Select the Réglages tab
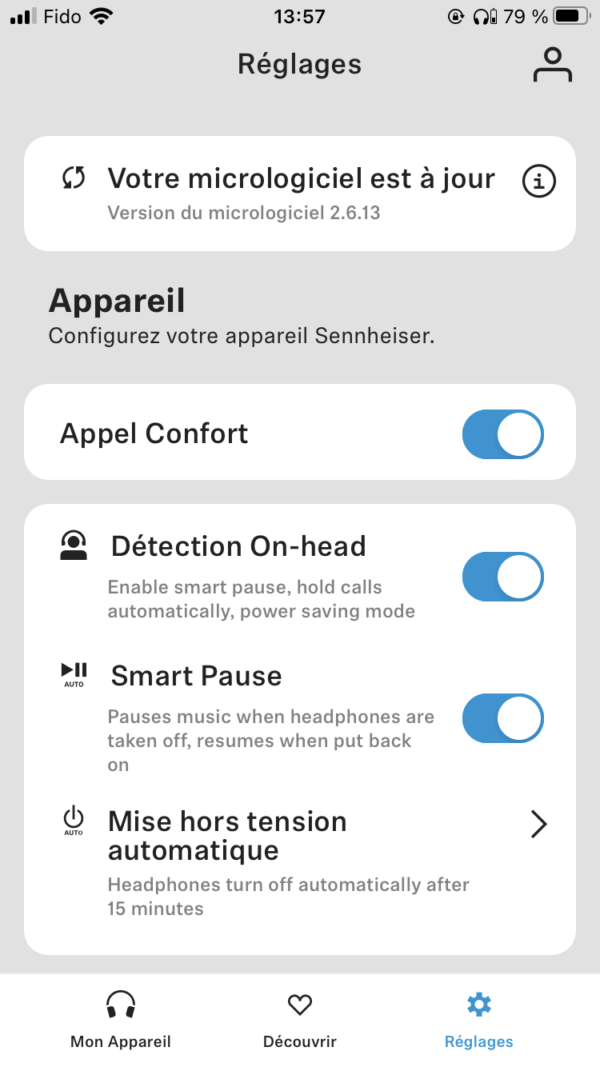Screen dimensions: 600x1067 [479, 1019]
